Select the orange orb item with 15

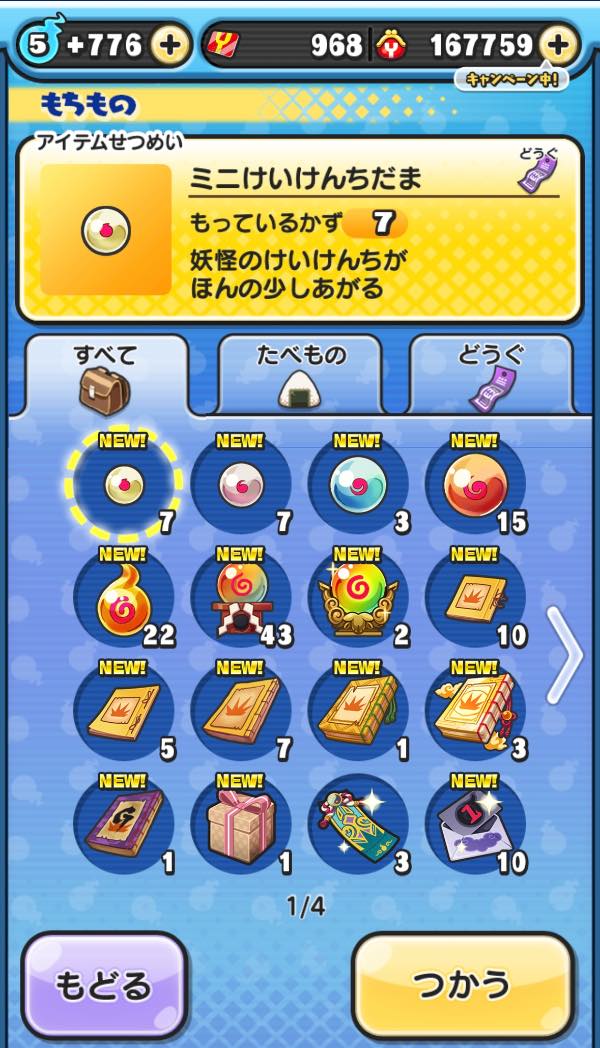pos(473,485)
